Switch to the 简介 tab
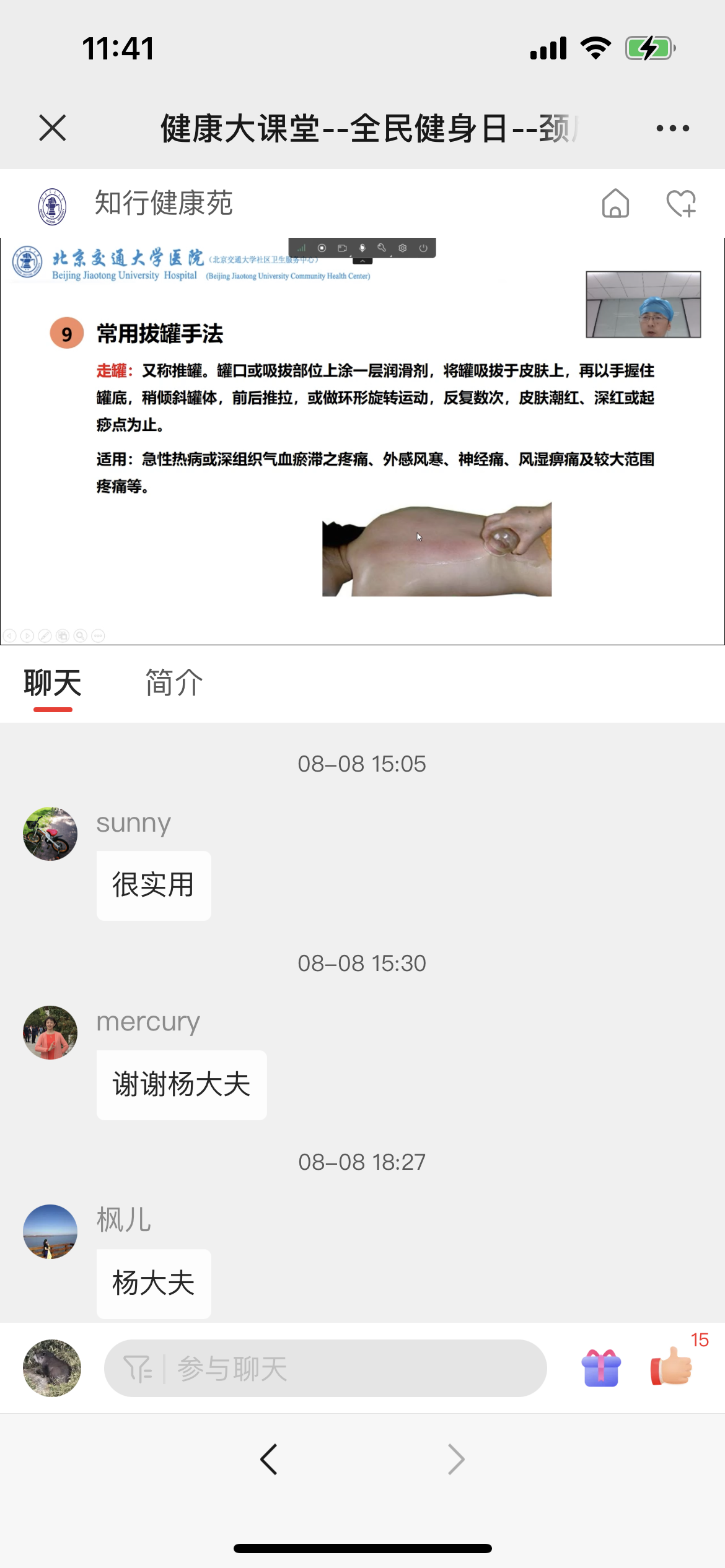 [174, 684]
